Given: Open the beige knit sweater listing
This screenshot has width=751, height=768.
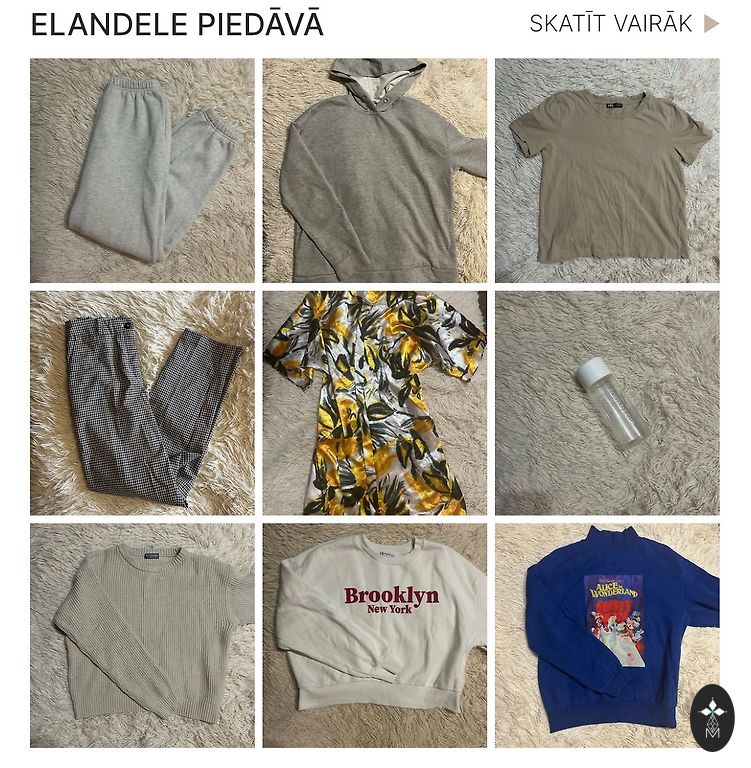Looking at the screenshot, I should pos(142,635).
